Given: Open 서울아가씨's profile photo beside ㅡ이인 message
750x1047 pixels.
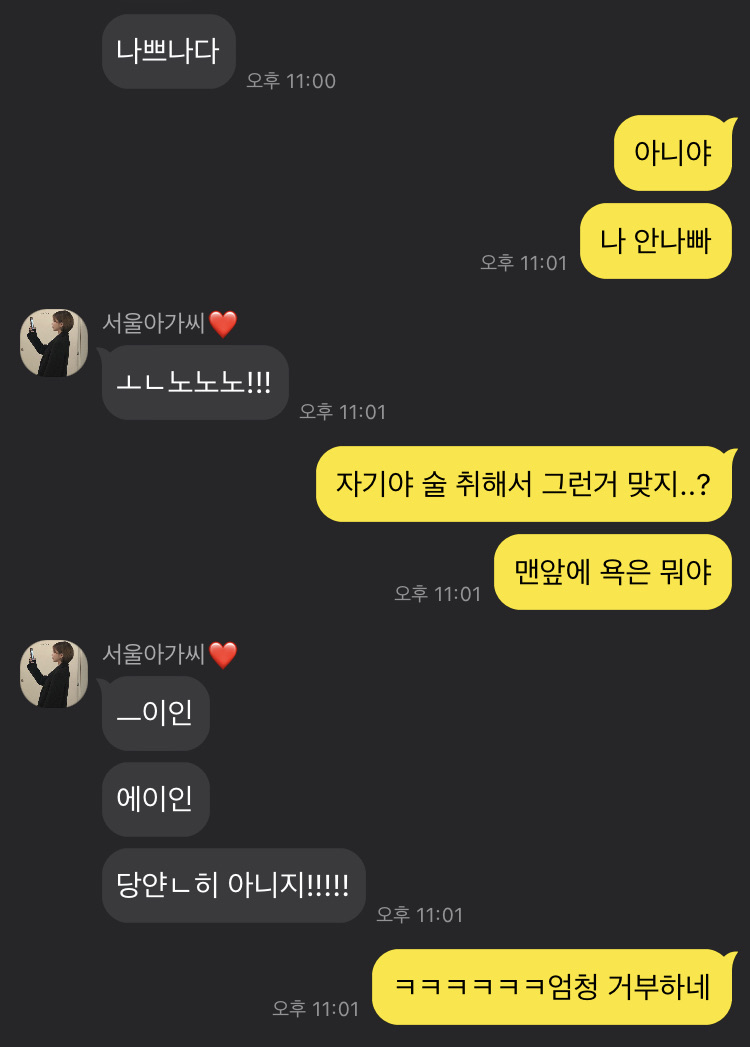Looking at the screenshot, I should pos(54,674).
